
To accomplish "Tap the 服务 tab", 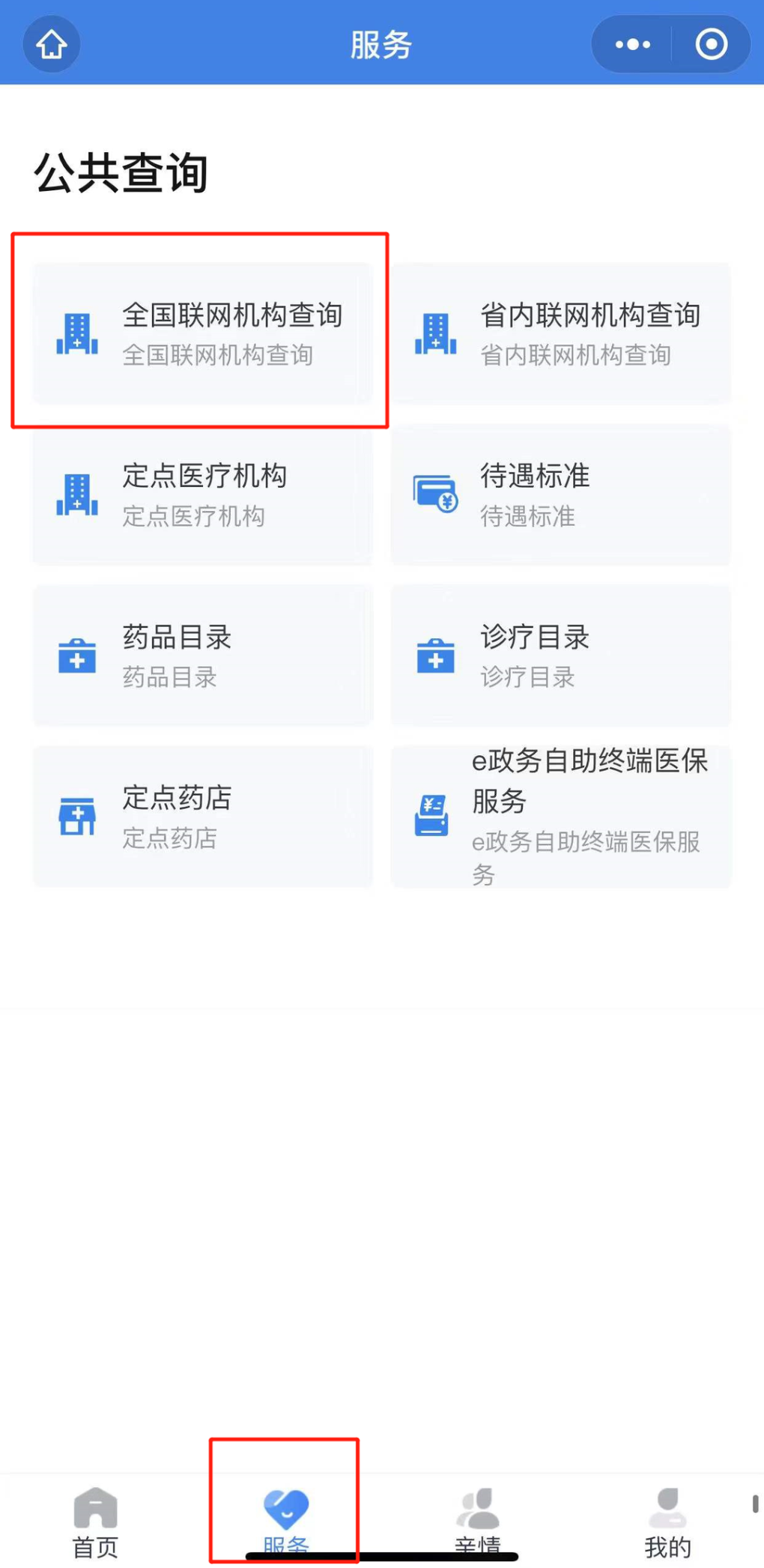I will tap(285, 1521).
